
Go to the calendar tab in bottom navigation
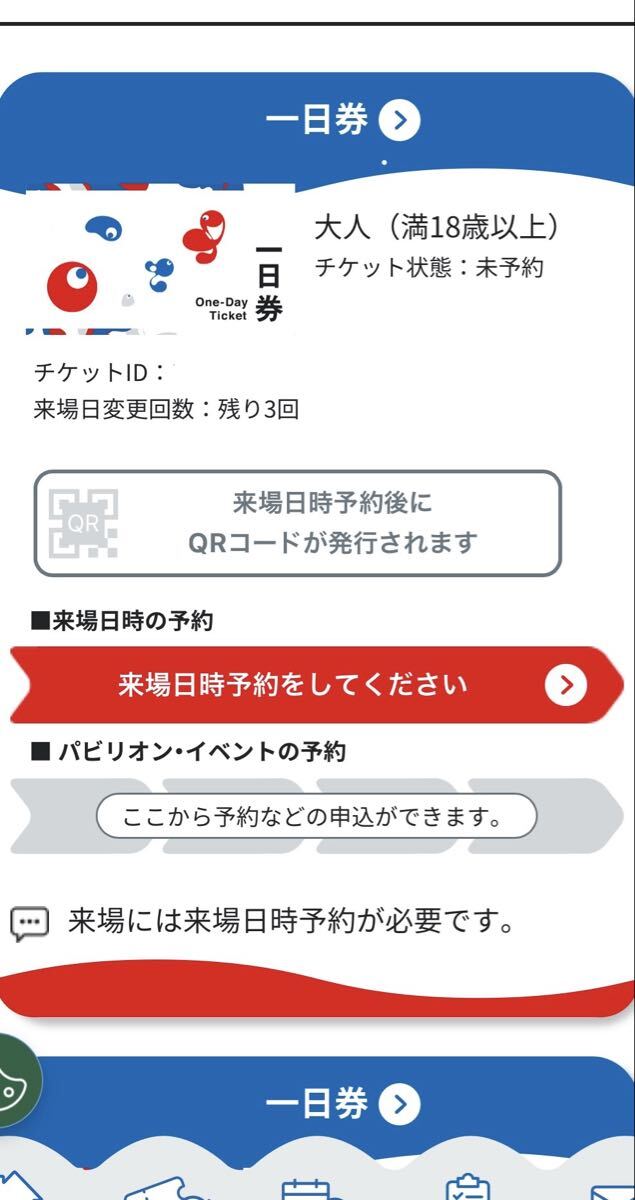tap(309, 1187)
